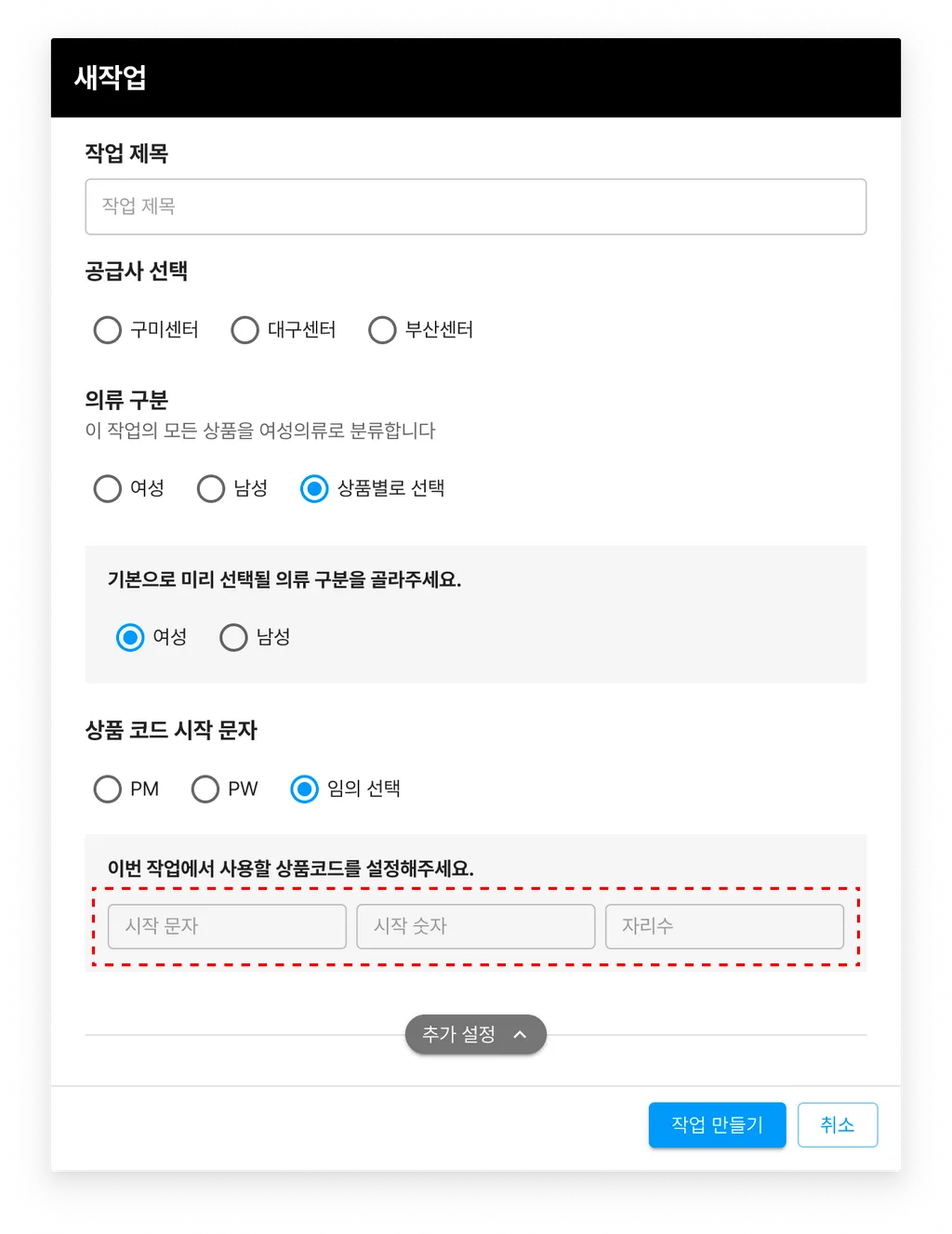Tap the 자리수 input field

(724, 926)
